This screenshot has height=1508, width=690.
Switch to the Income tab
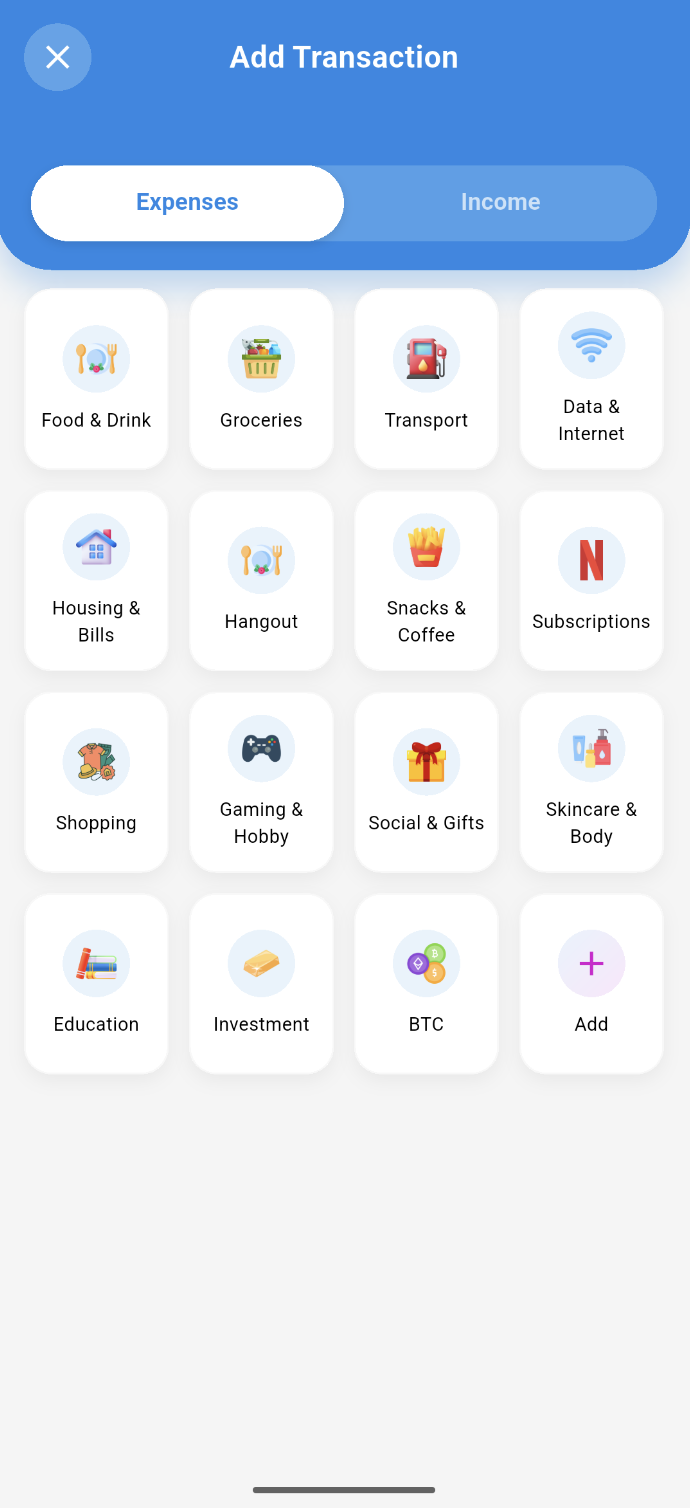[500, 203]
